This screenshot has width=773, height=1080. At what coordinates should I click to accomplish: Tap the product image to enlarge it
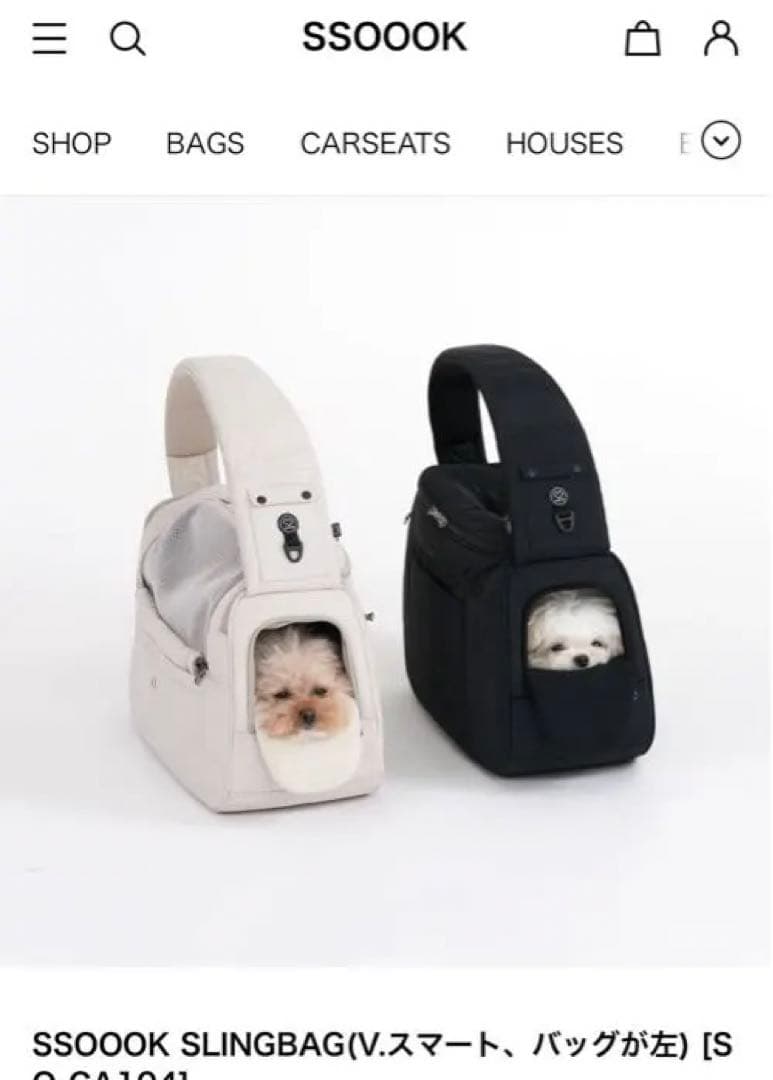coord(386,600)
